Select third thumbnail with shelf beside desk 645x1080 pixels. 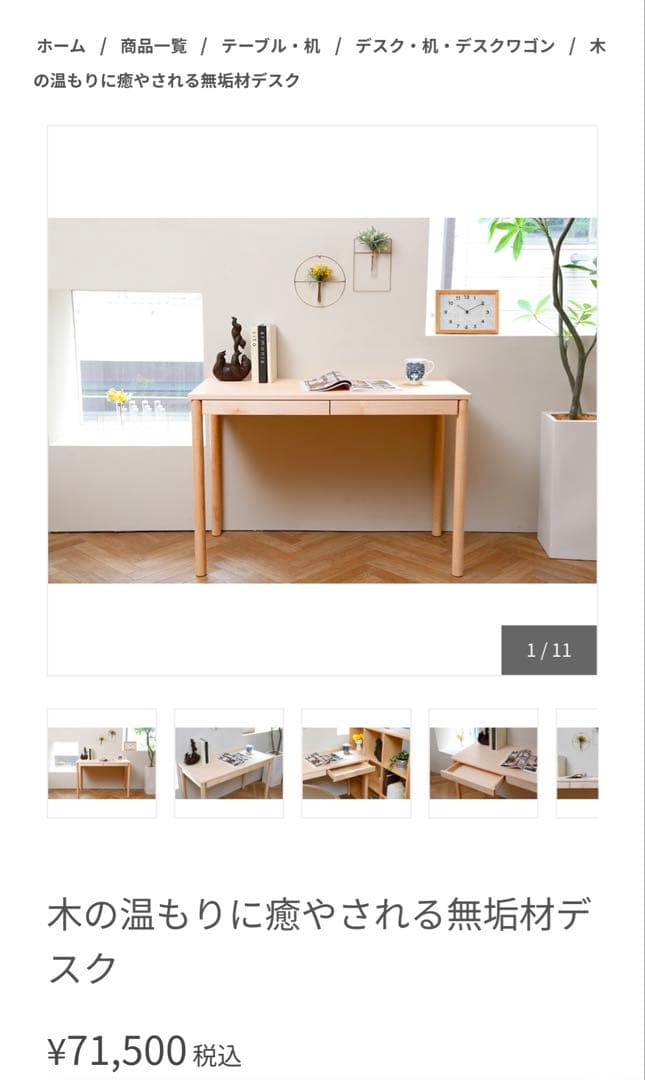(356, 763)
